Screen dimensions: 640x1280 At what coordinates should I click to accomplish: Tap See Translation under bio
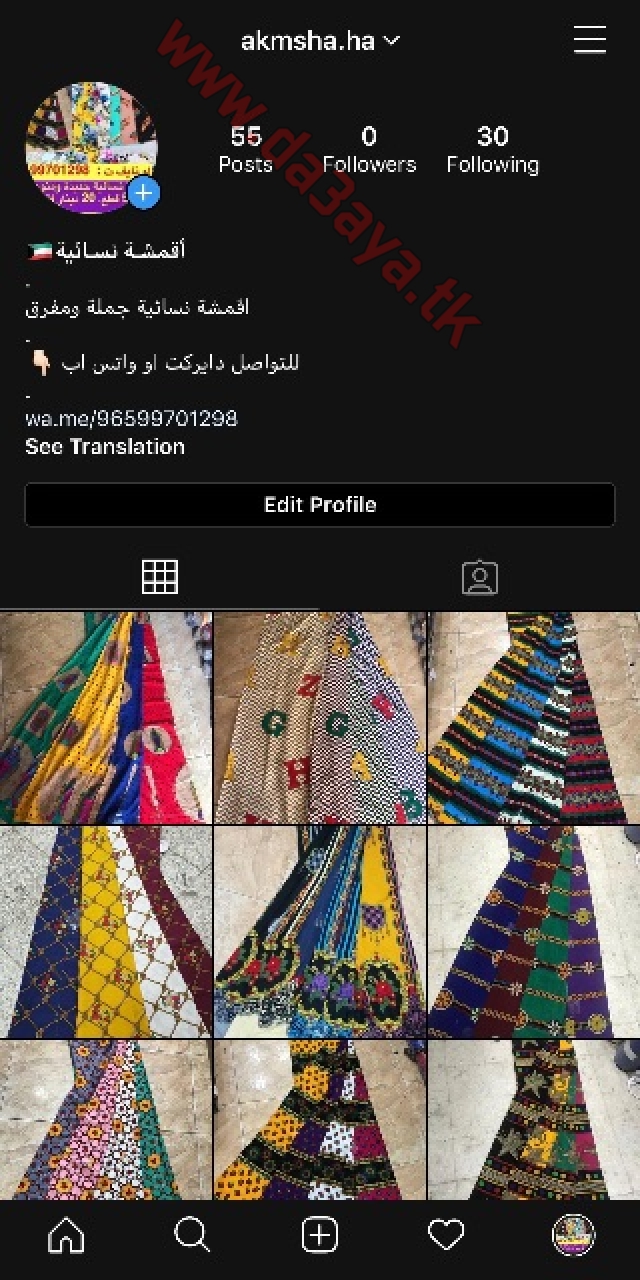pyautogui.click(x=105, y=447)
